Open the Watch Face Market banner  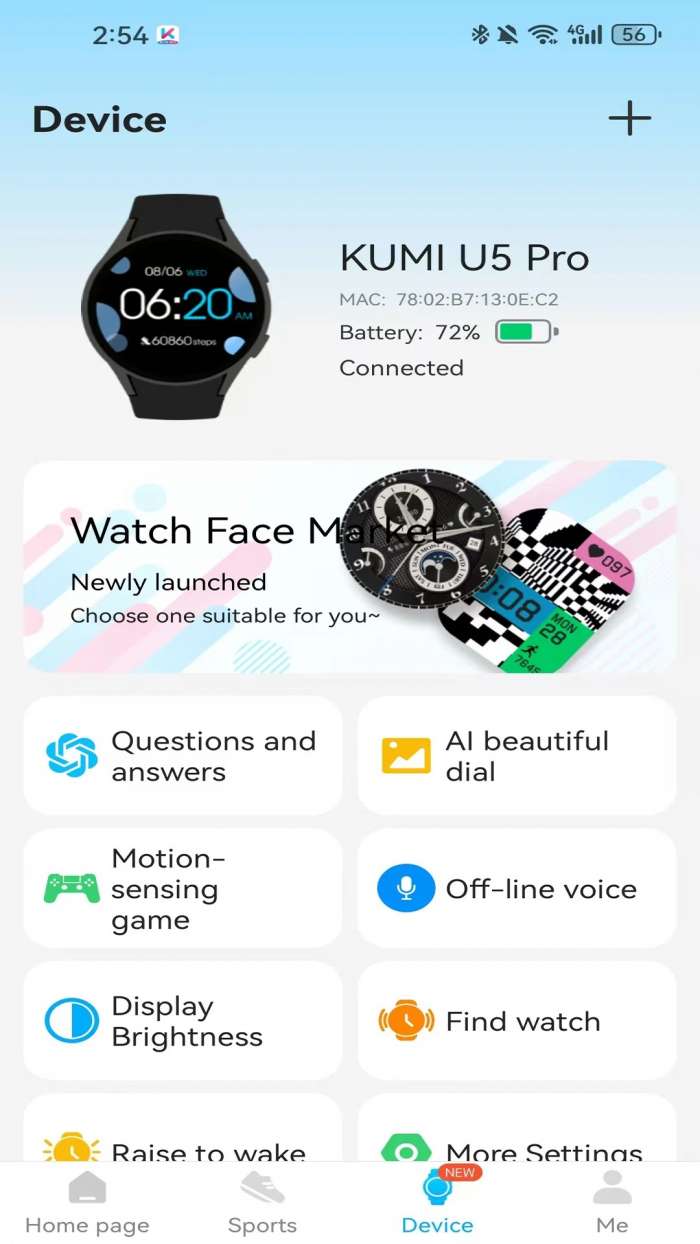[x=350, y=566]
